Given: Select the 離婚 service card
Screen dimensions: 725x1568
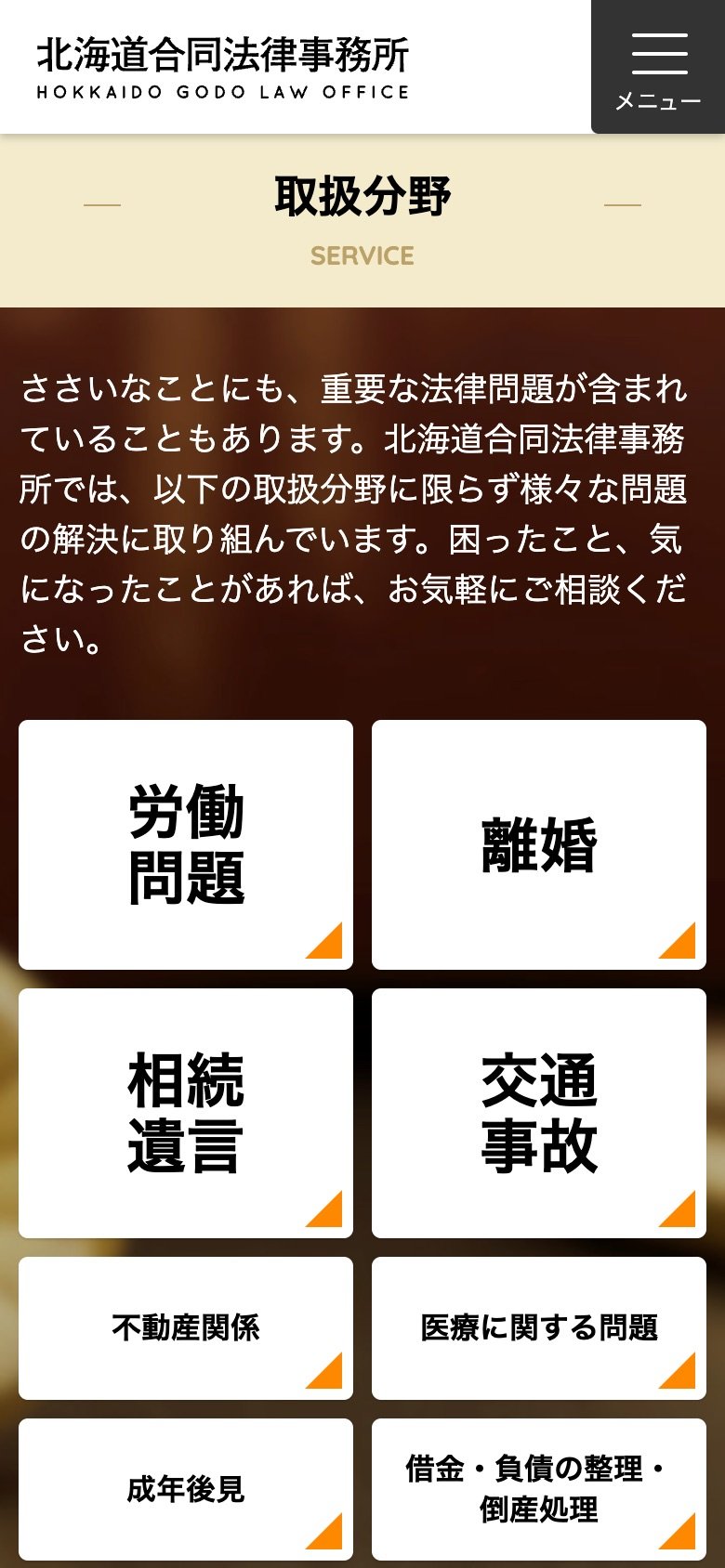Looking at the screenshot, I should coord(539,844).
